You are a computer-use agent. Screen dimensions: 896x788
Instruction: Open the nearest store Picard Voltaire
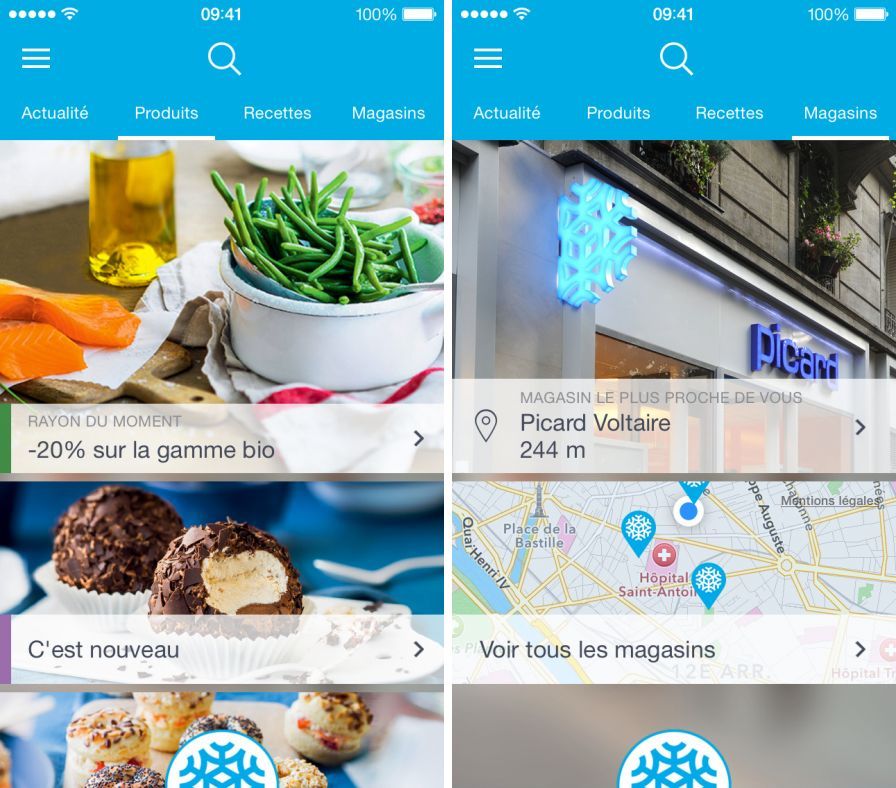pyautogui.click(x=672, y=426)
